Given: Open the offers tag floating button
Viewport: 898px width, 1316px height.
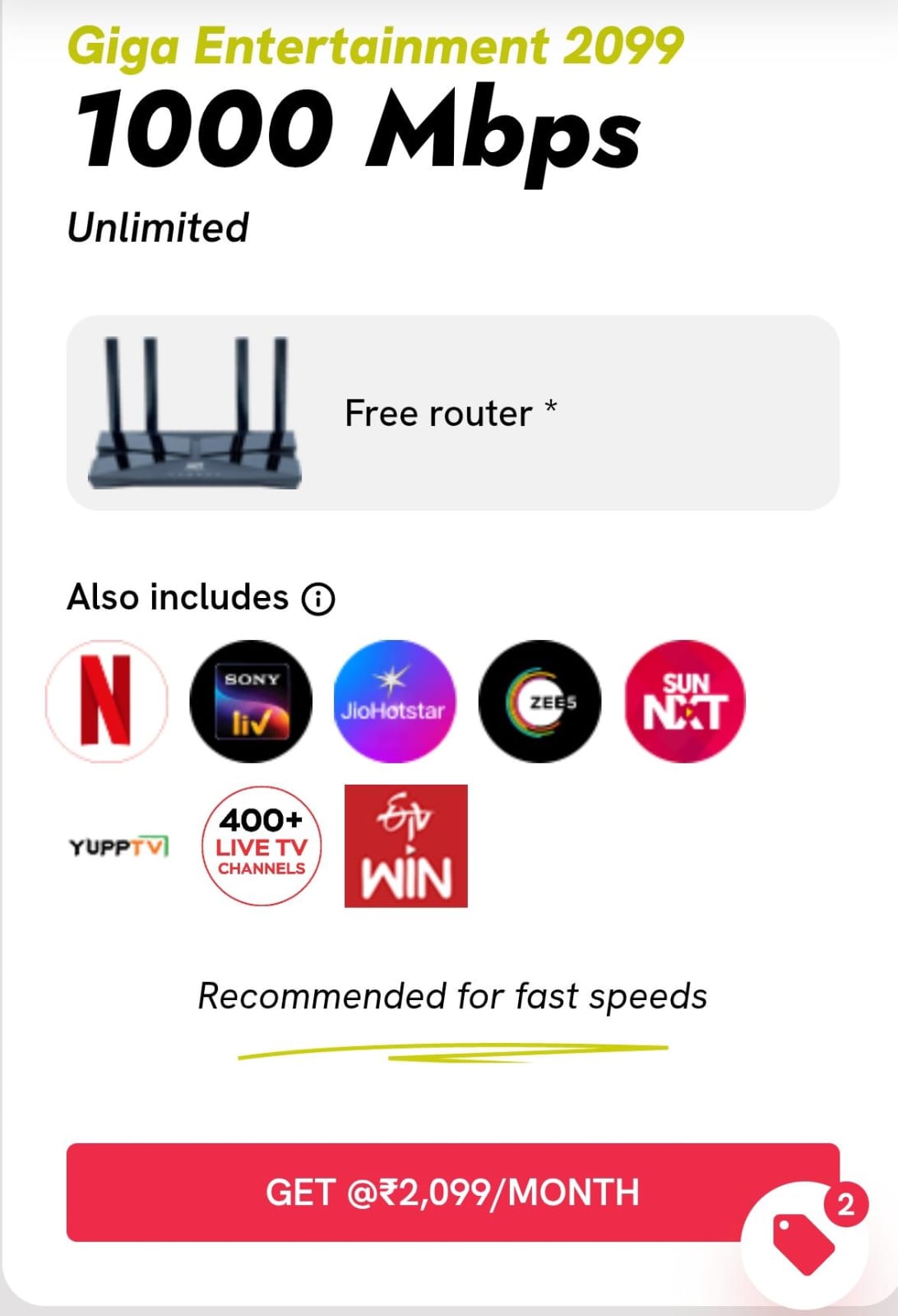Looking at the screenshot, I should [x=803, y=1243].
